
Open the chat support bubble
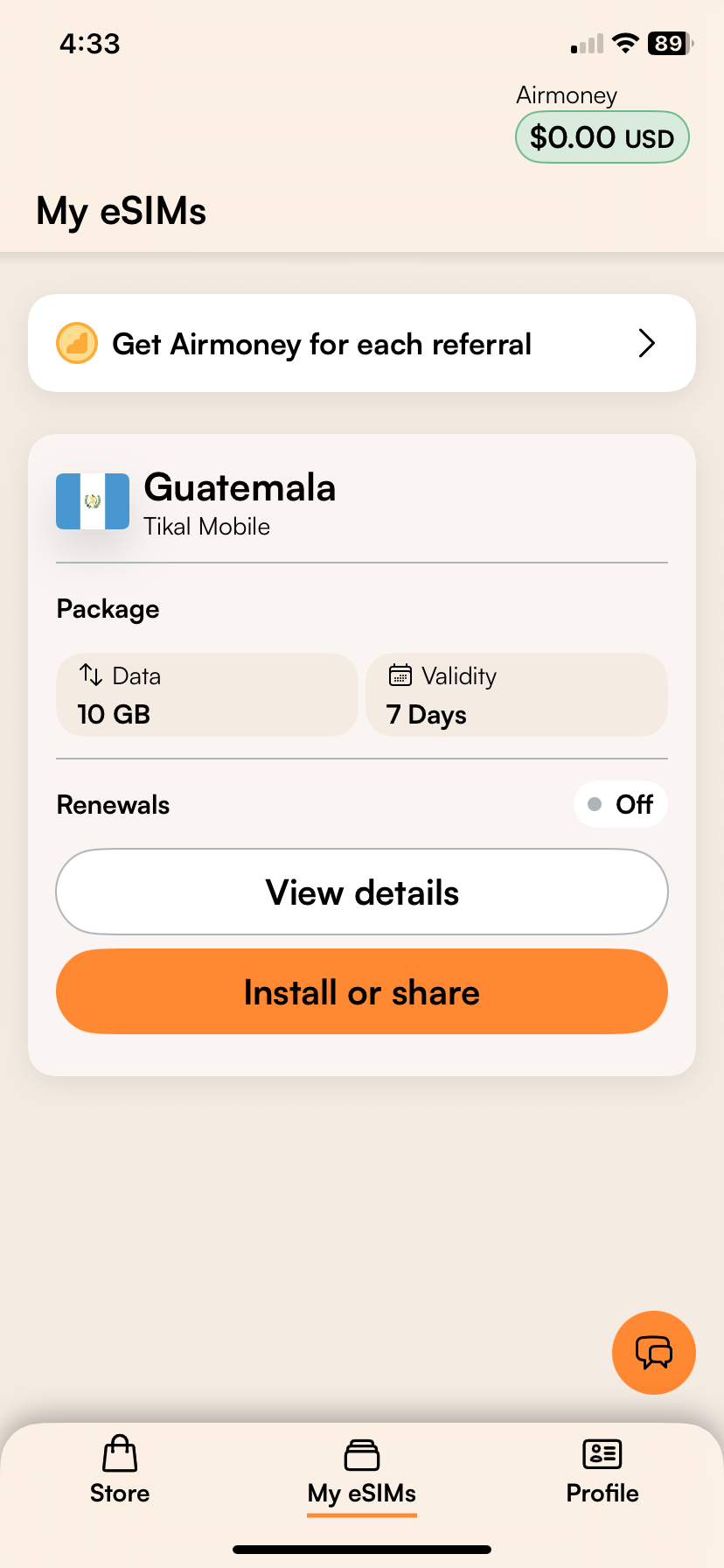[653, 1352]
